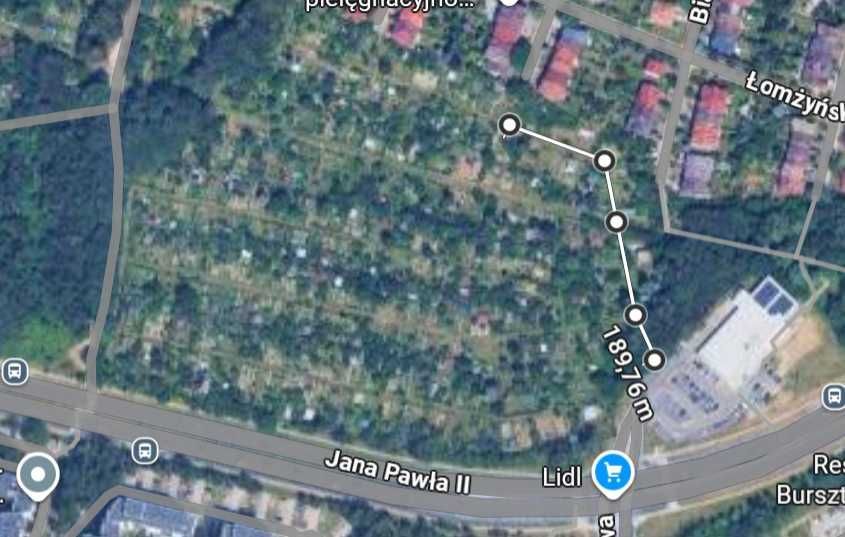Open the Lidl store marker
This screenshot has height=537, width=845.
(611, 472)
